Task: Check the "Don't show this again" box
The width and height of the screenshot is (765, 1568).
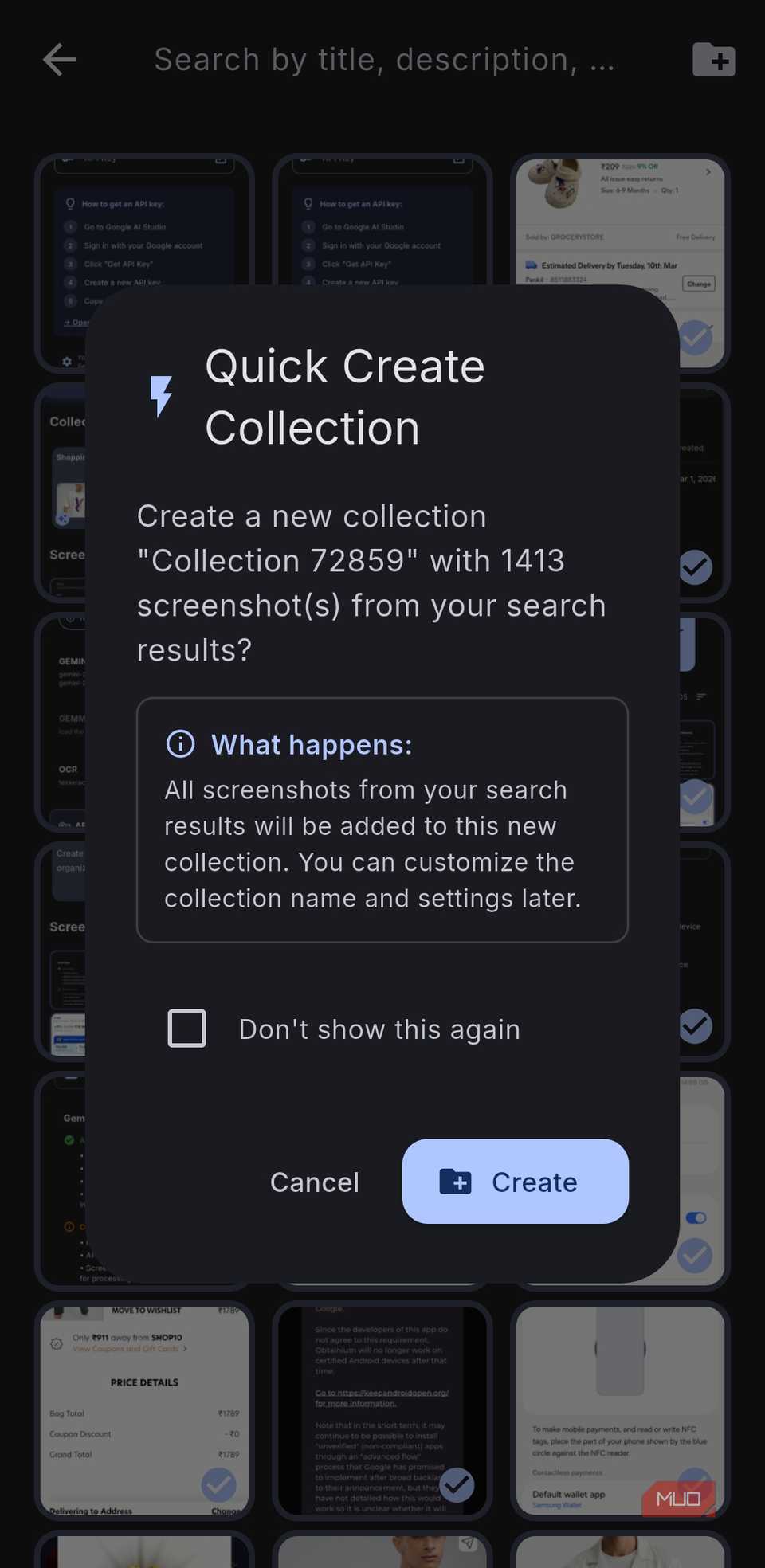Action: click(187, 1029)
